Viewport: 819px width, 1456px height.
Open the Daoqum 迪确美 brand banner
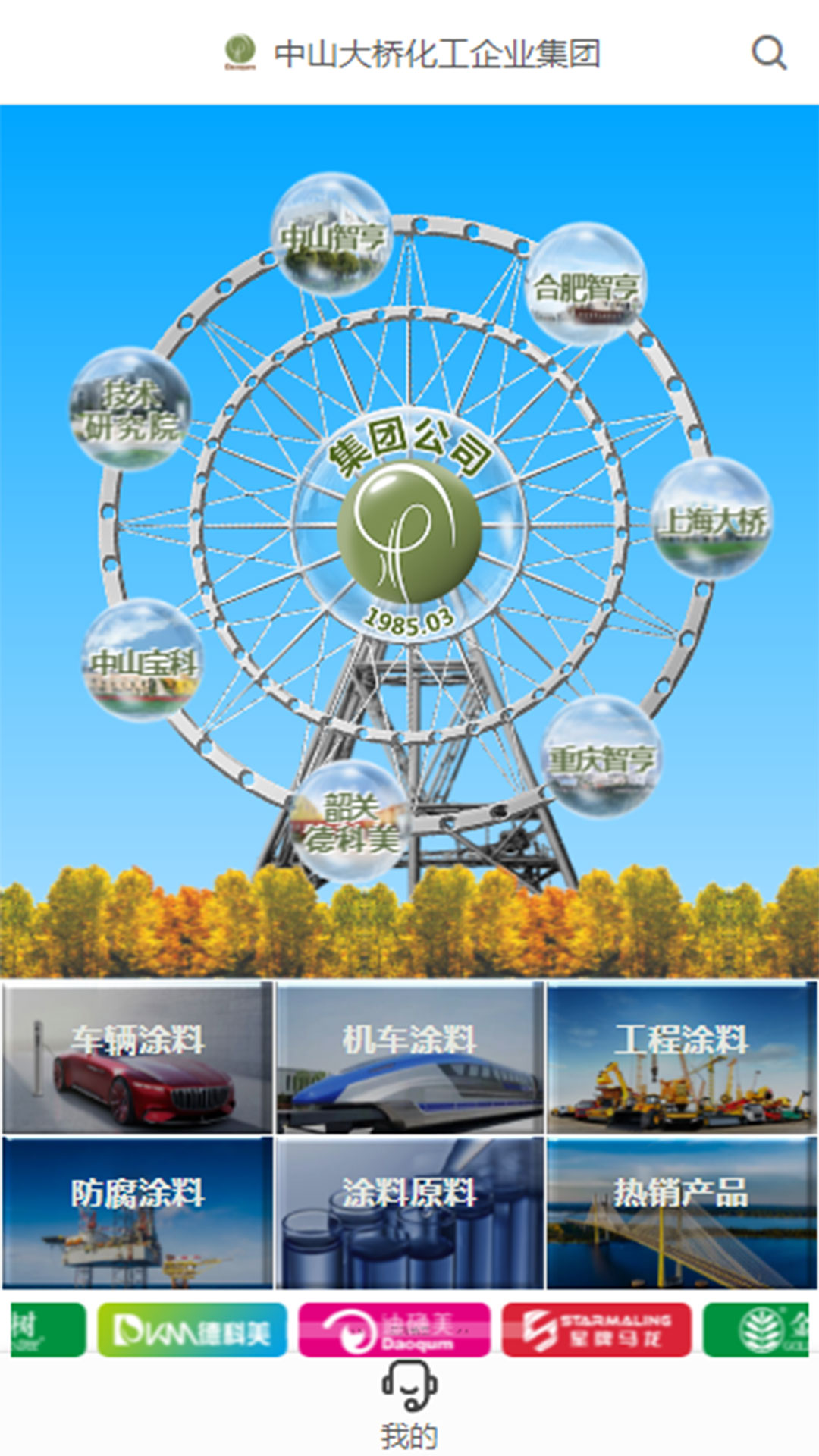pos(394,1329)
